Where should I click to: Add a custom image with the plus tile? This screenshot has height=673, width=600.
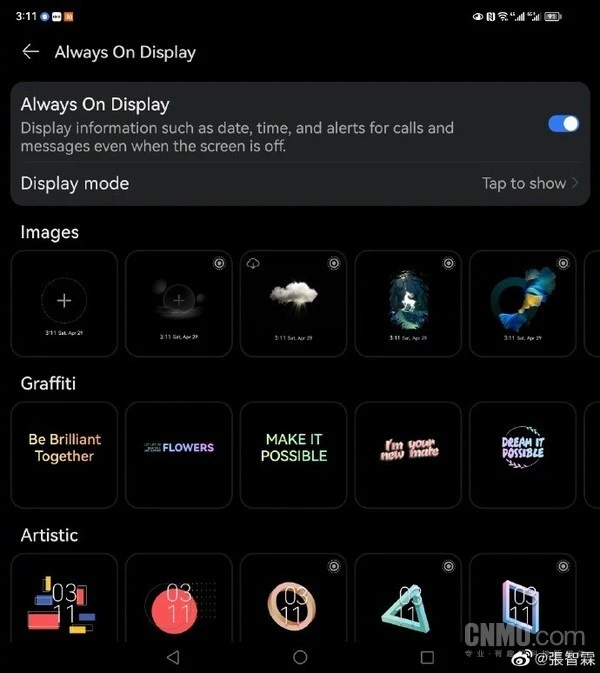click(x=64, y=302)
